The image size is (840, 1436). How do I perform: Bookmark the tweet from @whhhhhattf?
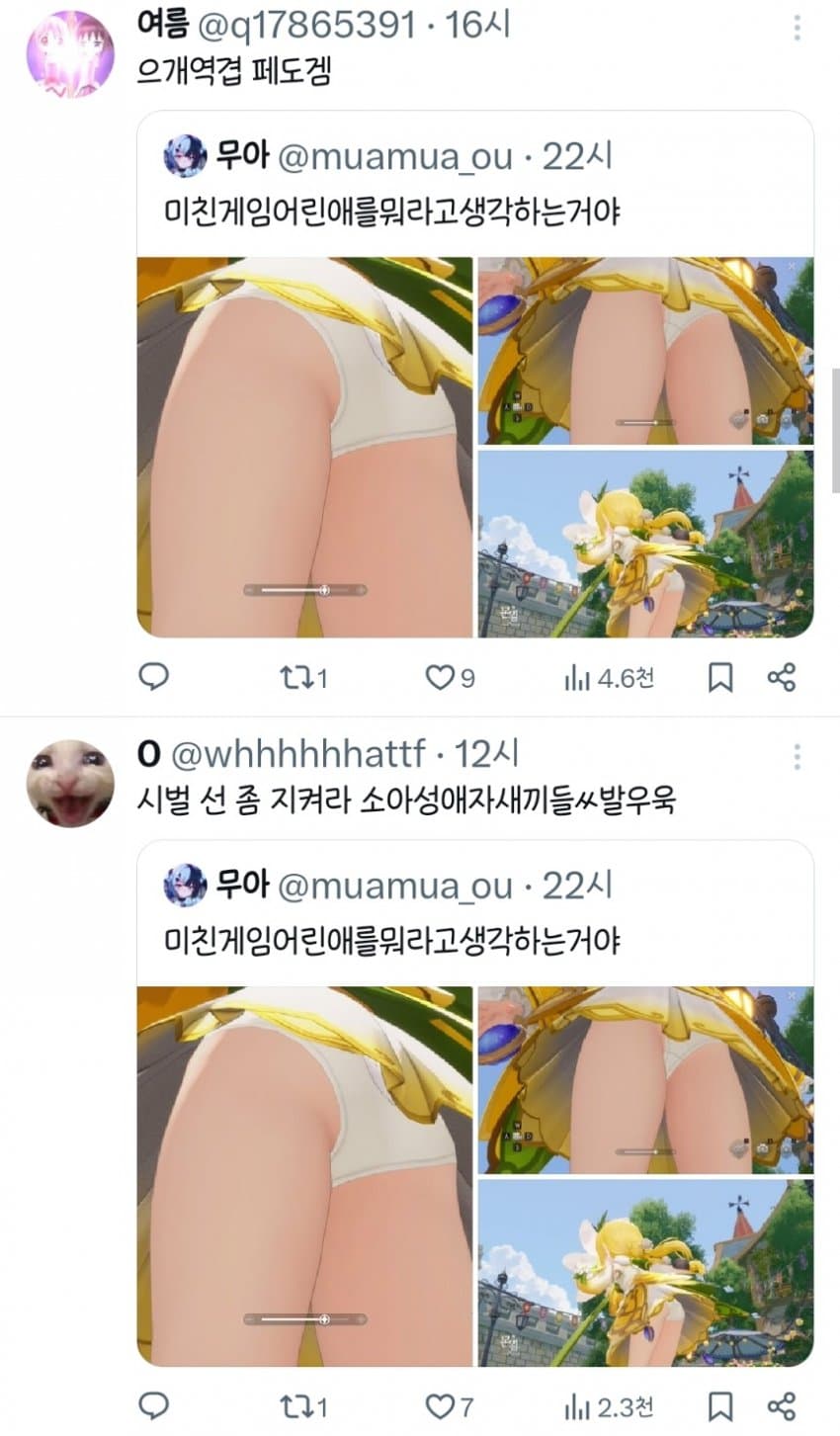(720, 1405)
